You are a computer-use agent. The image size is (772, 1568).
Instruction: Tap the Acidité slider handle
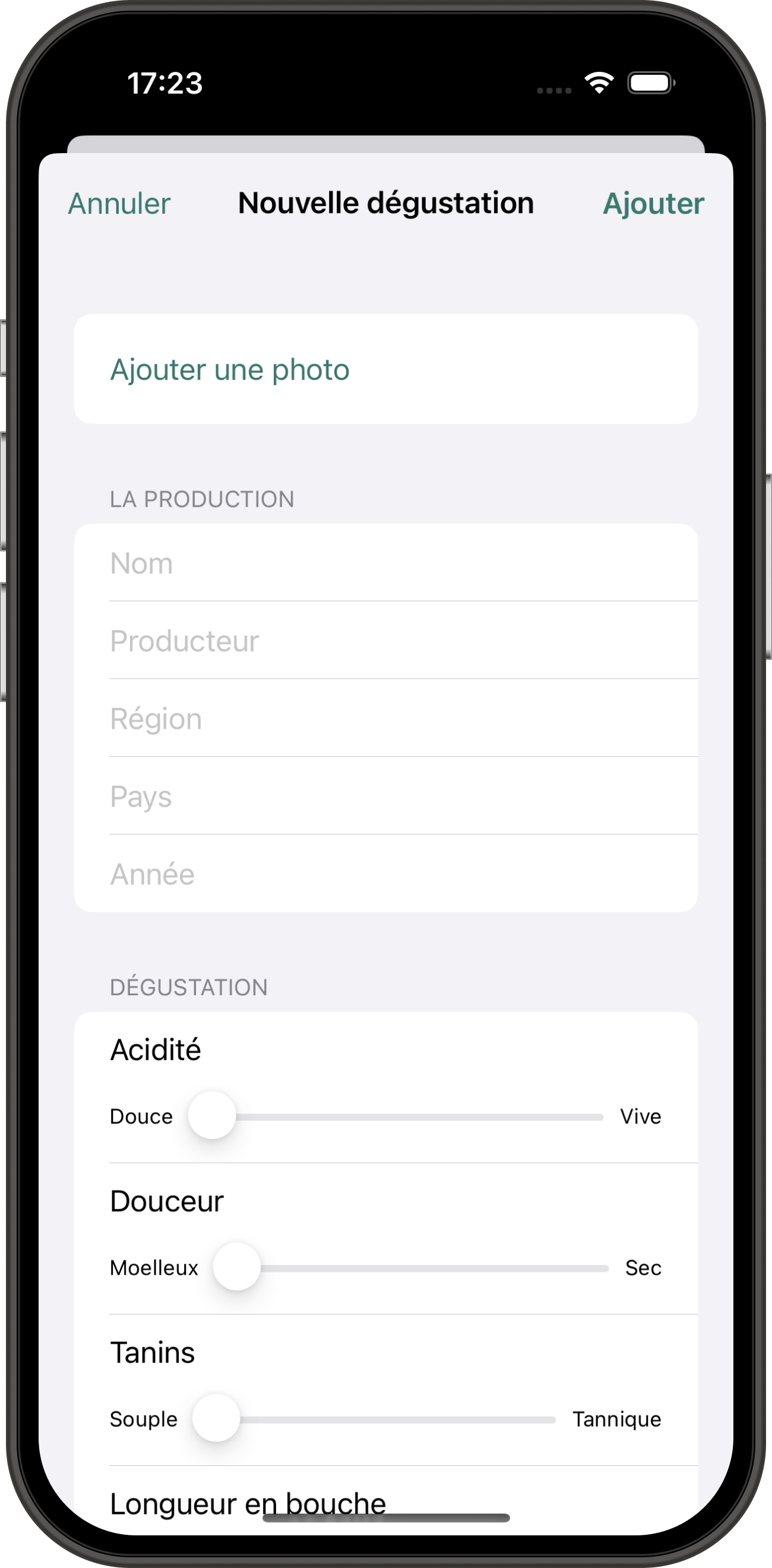(212, 1116)
